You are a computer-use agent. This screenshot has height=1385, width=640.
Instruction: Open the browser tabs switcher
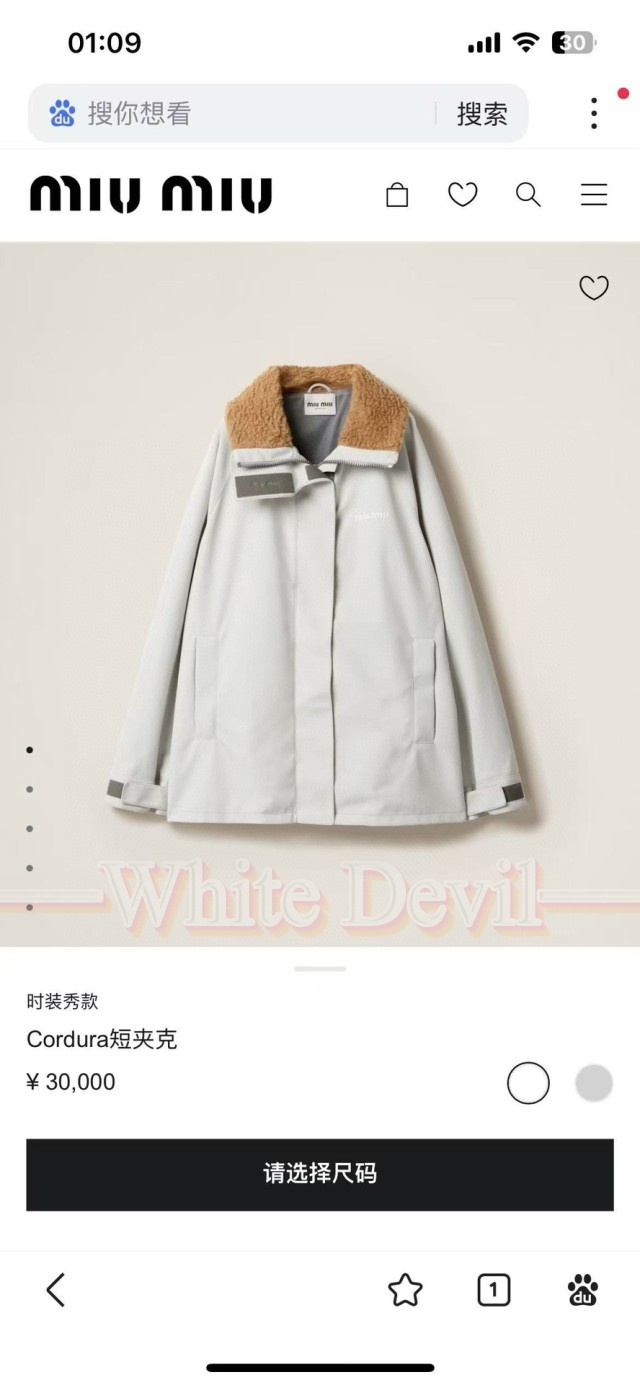tap(493, 1290)
